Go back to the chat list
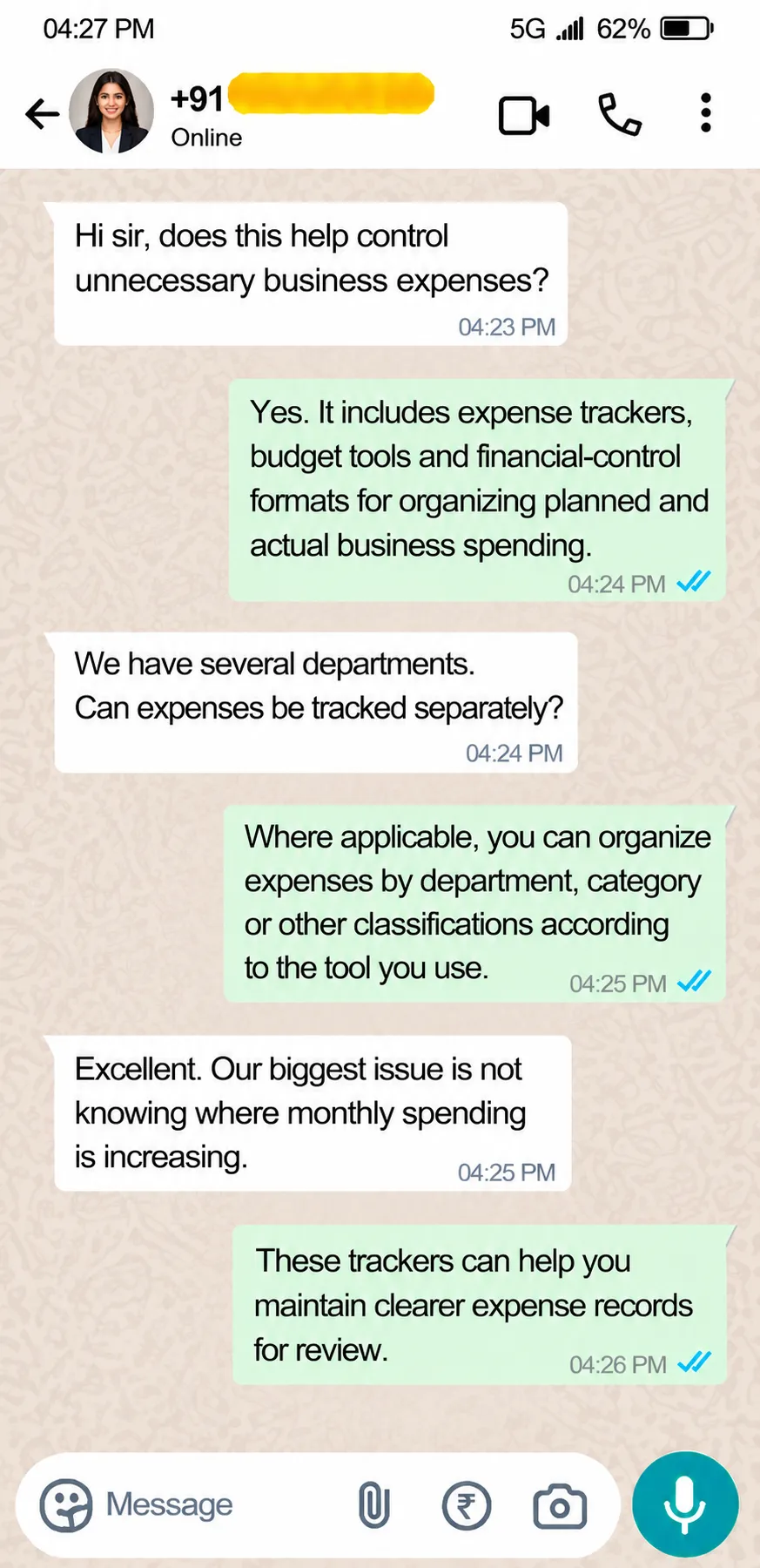Screen dimensions: 760x1568 (x=42, y=114)
